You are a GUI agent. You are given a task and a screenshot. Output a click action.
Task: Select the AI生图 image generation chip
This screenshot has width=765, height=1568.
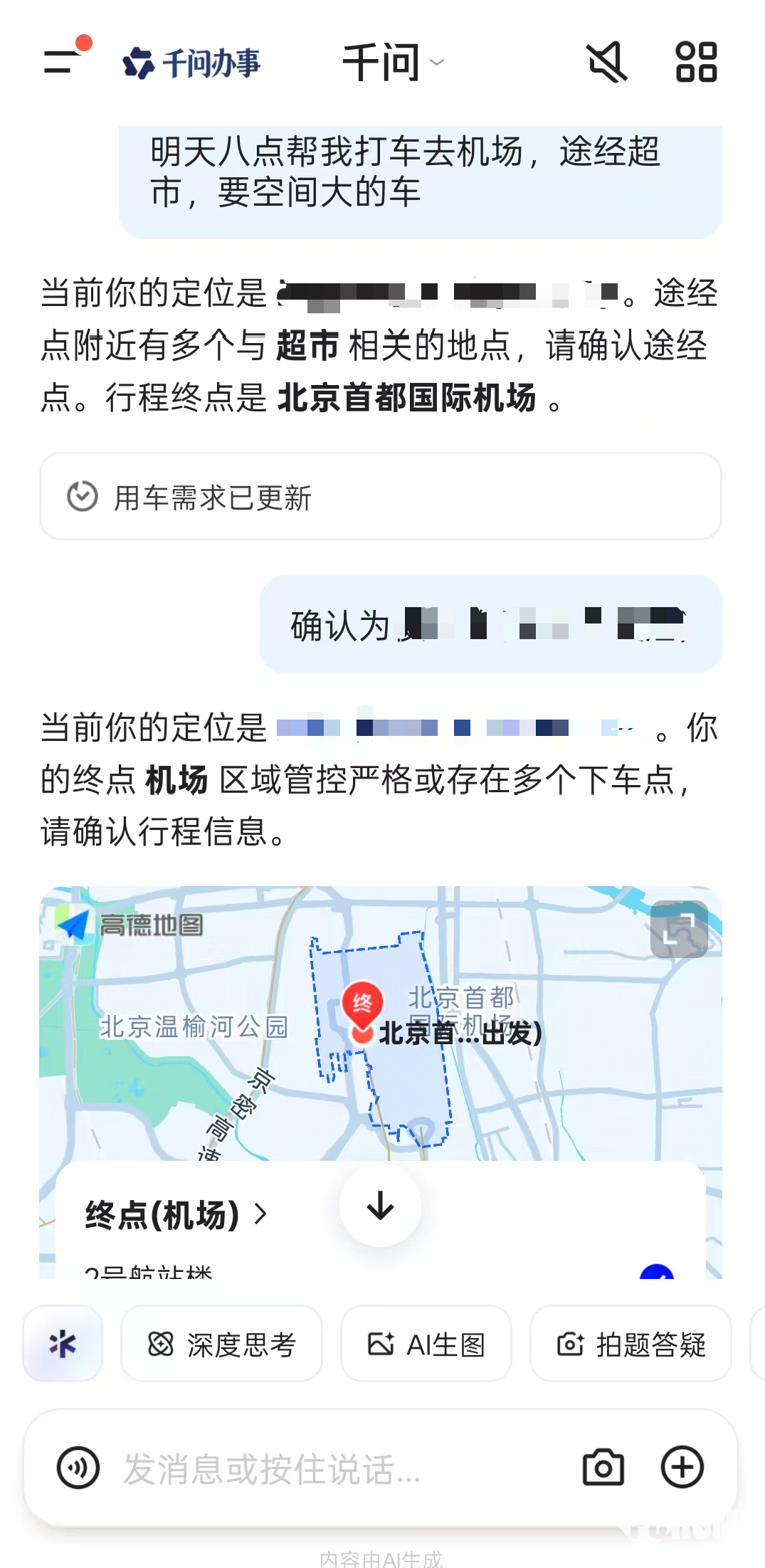tap(426, 1344)
